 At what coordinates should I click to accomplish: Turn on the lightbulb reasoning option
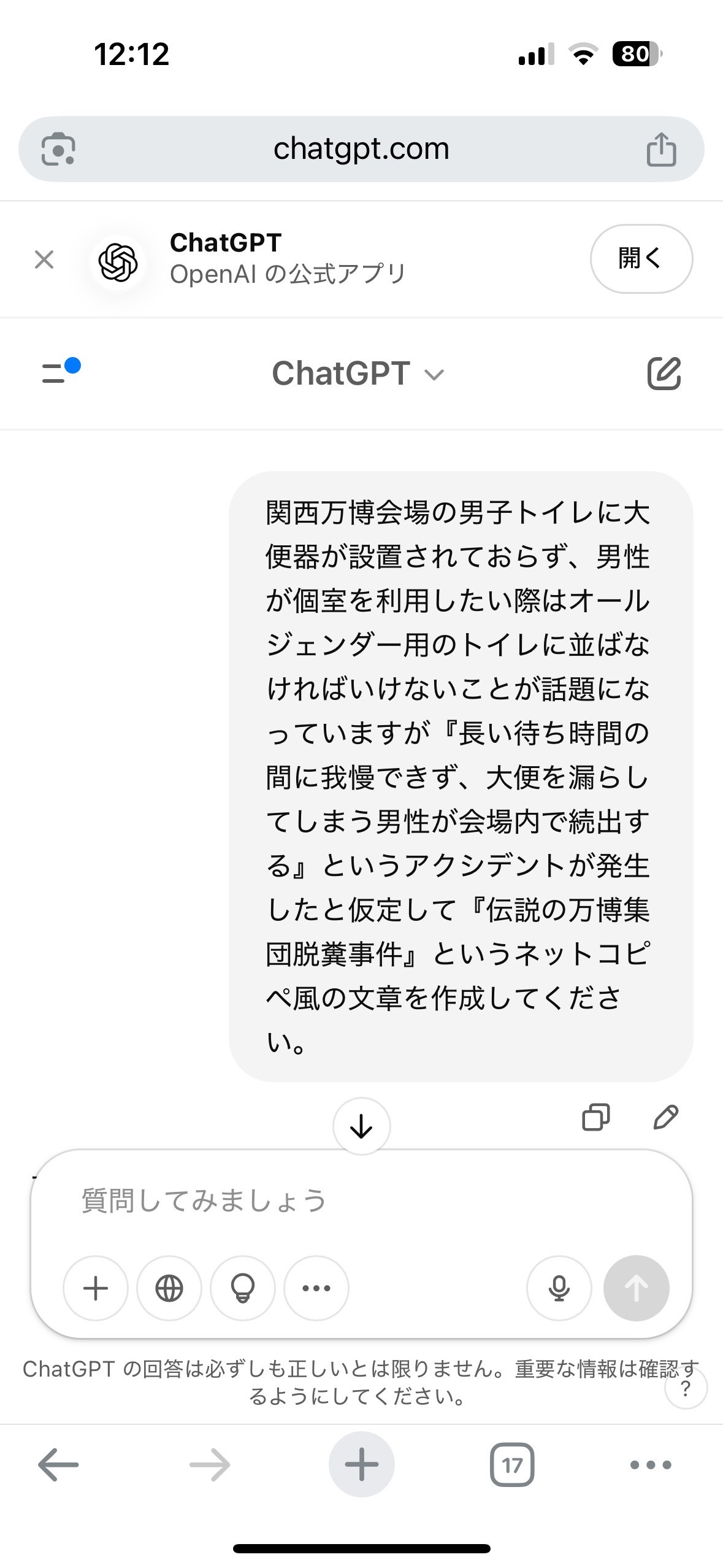[243, 1288]
